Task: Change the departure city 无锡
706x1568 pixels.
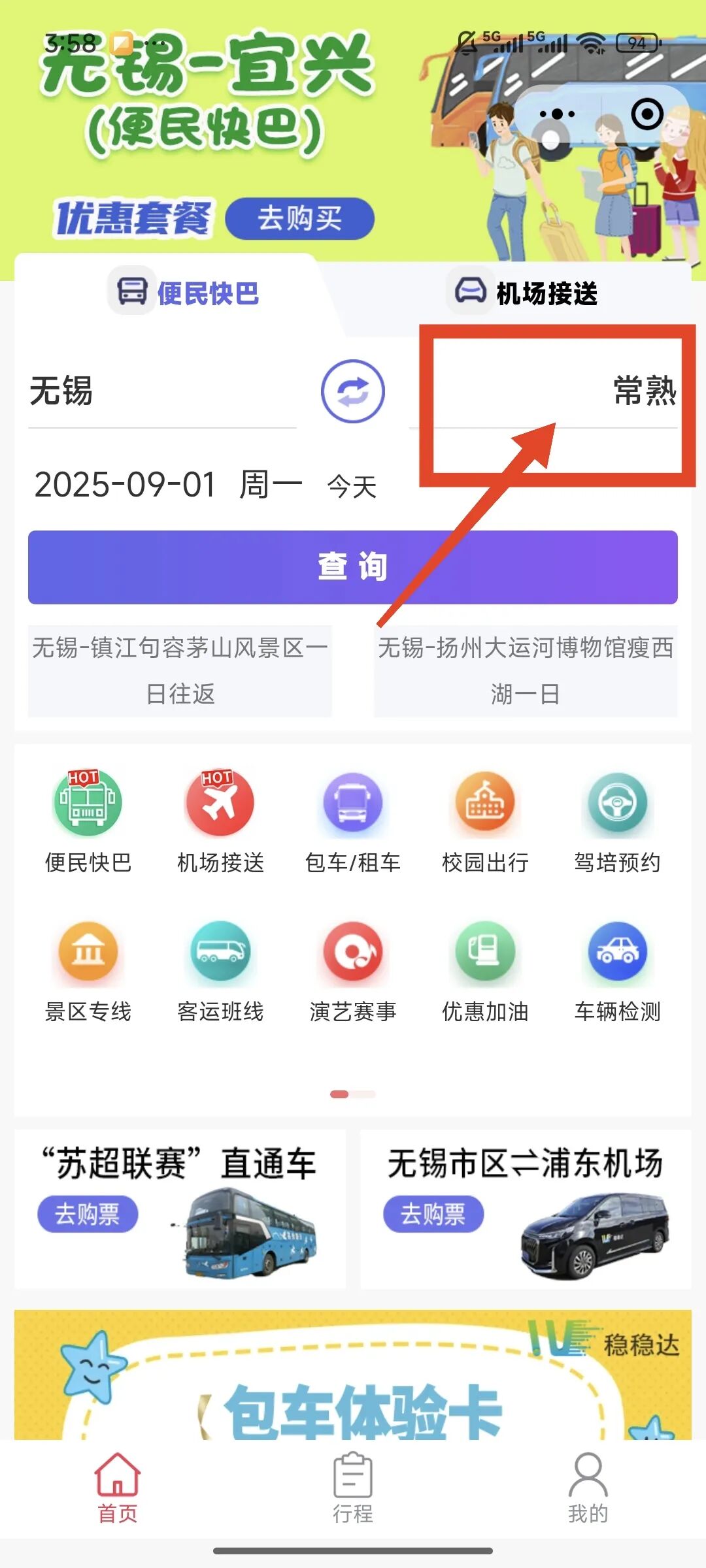Action: [x=62, y=391]
